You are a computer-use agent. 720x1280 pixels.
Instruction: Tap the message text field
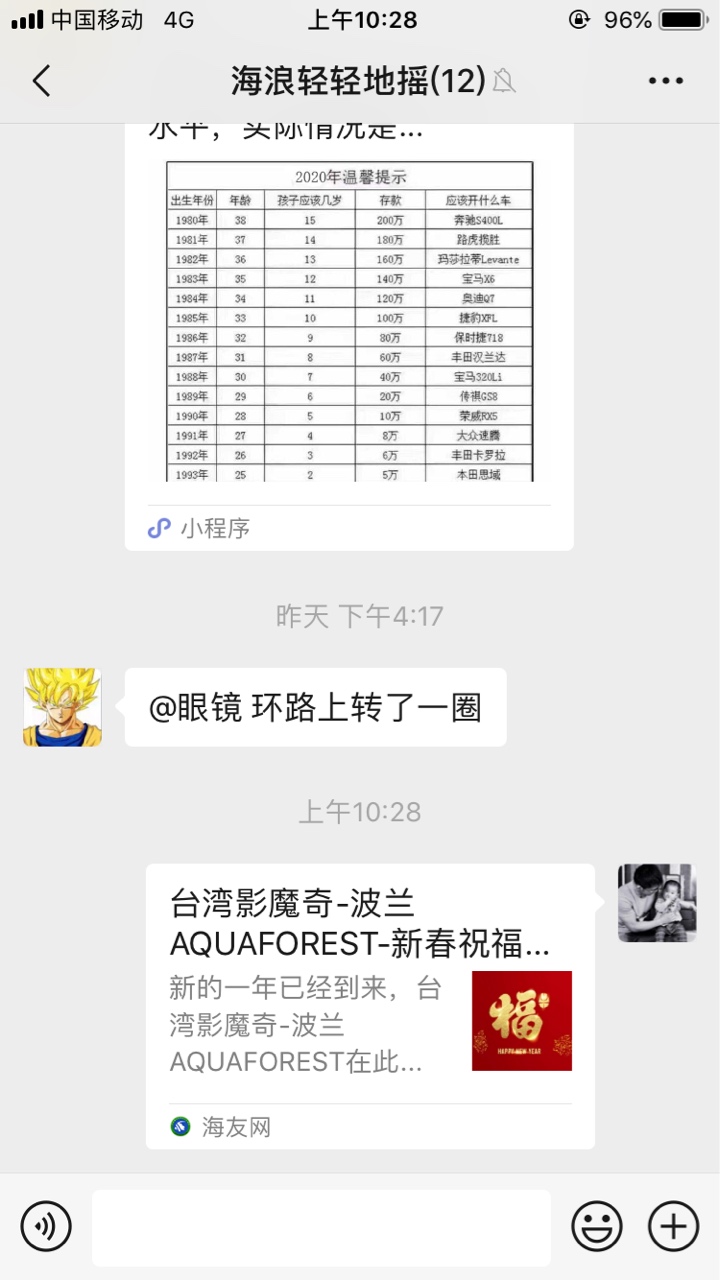click(321, 1227)
